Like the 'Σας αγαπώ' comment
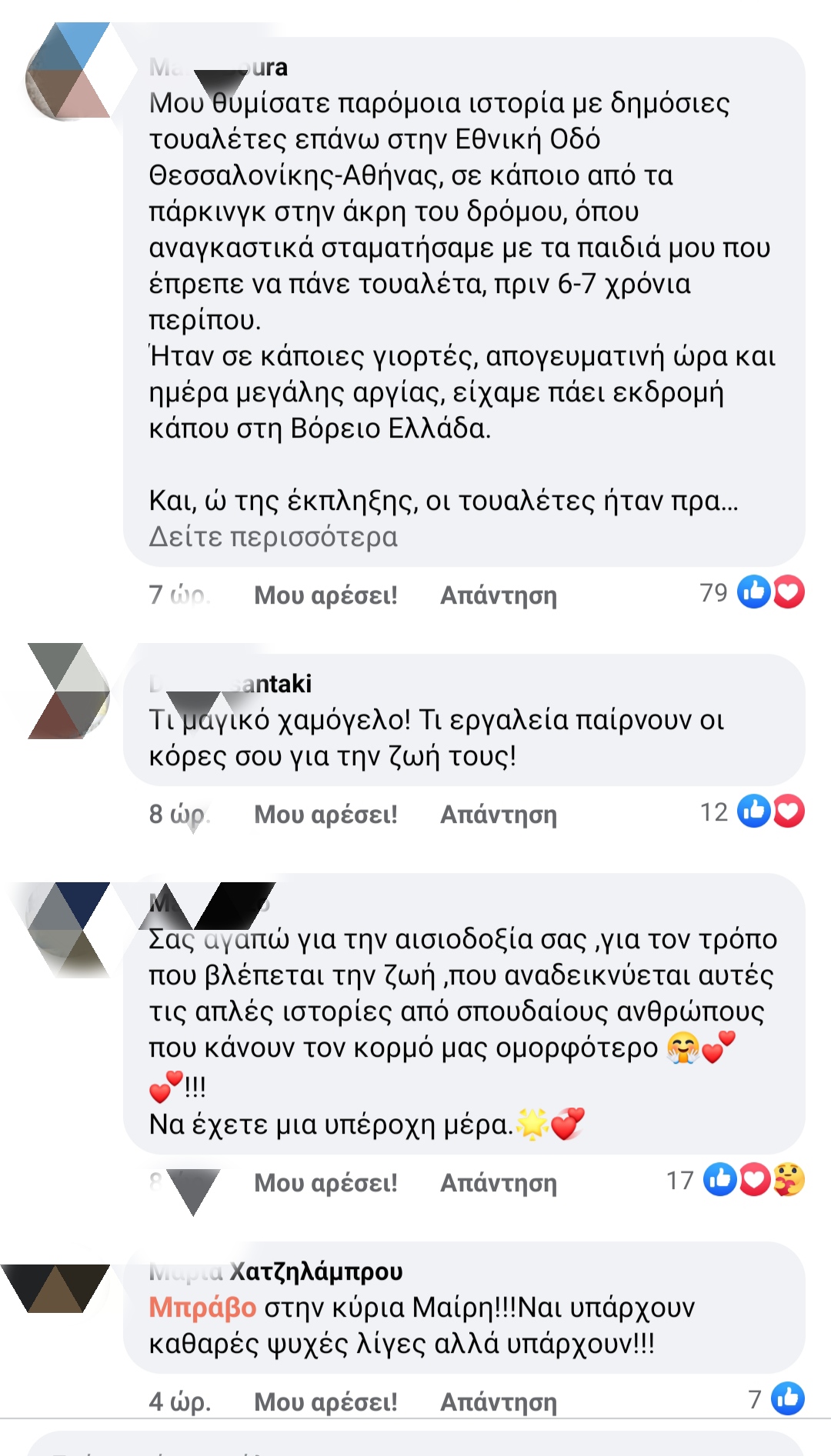 [x=325, y=1183]
